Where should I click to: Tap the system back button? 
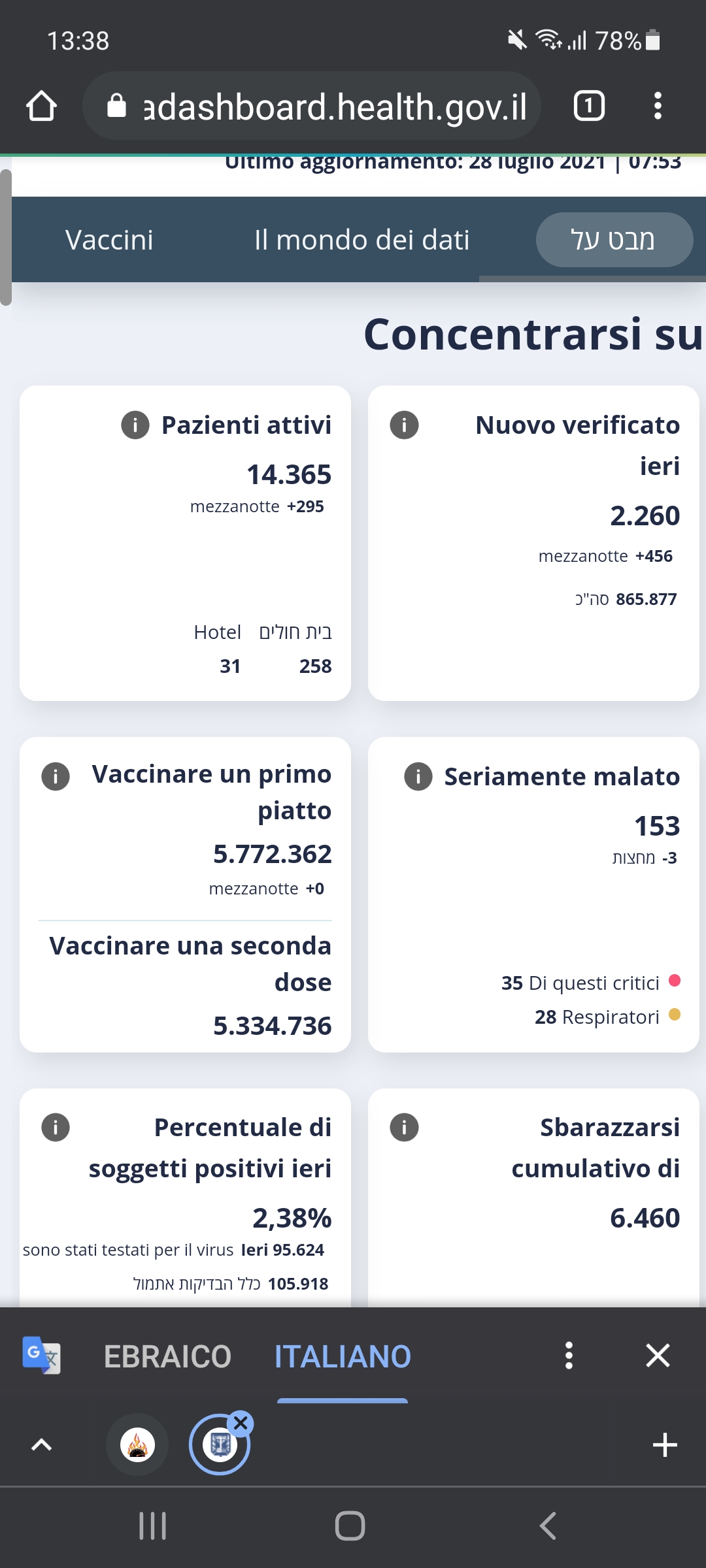click(548, 1526)
